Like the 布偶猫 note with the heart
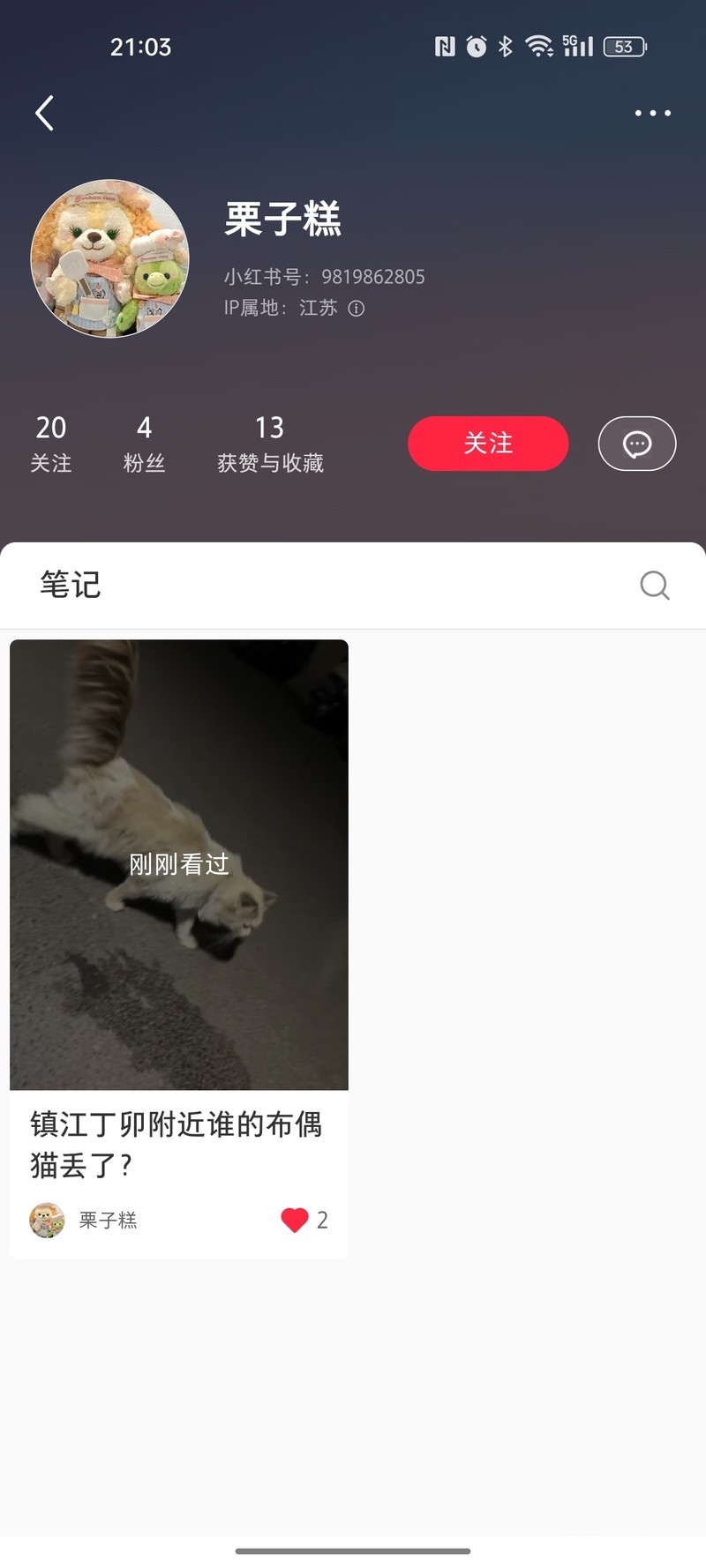This screenshot has height=1568, width=706. [x=295, y=1220]
